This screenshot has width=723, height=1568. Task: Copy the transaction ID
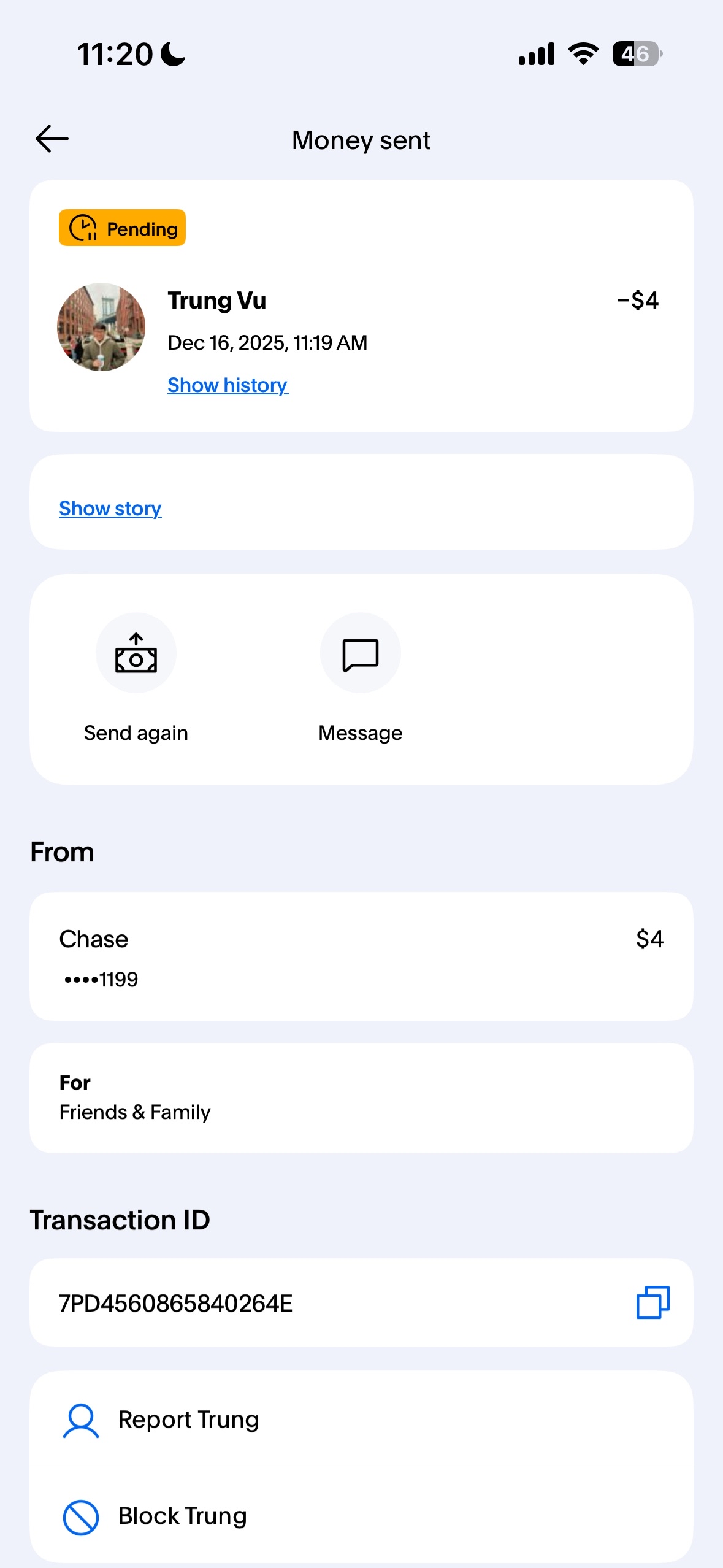[x=652, y=1302]
